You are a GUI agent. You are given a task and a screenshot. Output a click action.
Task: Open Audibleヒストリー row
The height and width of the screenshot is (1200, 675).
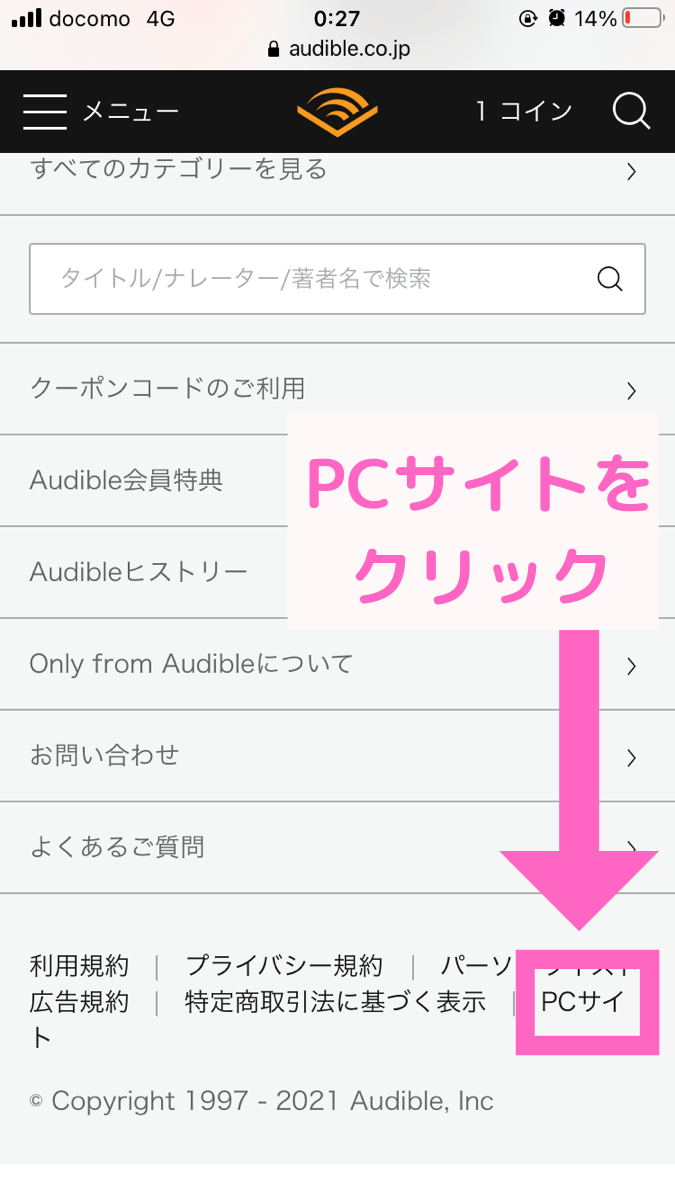click(337, 572)
